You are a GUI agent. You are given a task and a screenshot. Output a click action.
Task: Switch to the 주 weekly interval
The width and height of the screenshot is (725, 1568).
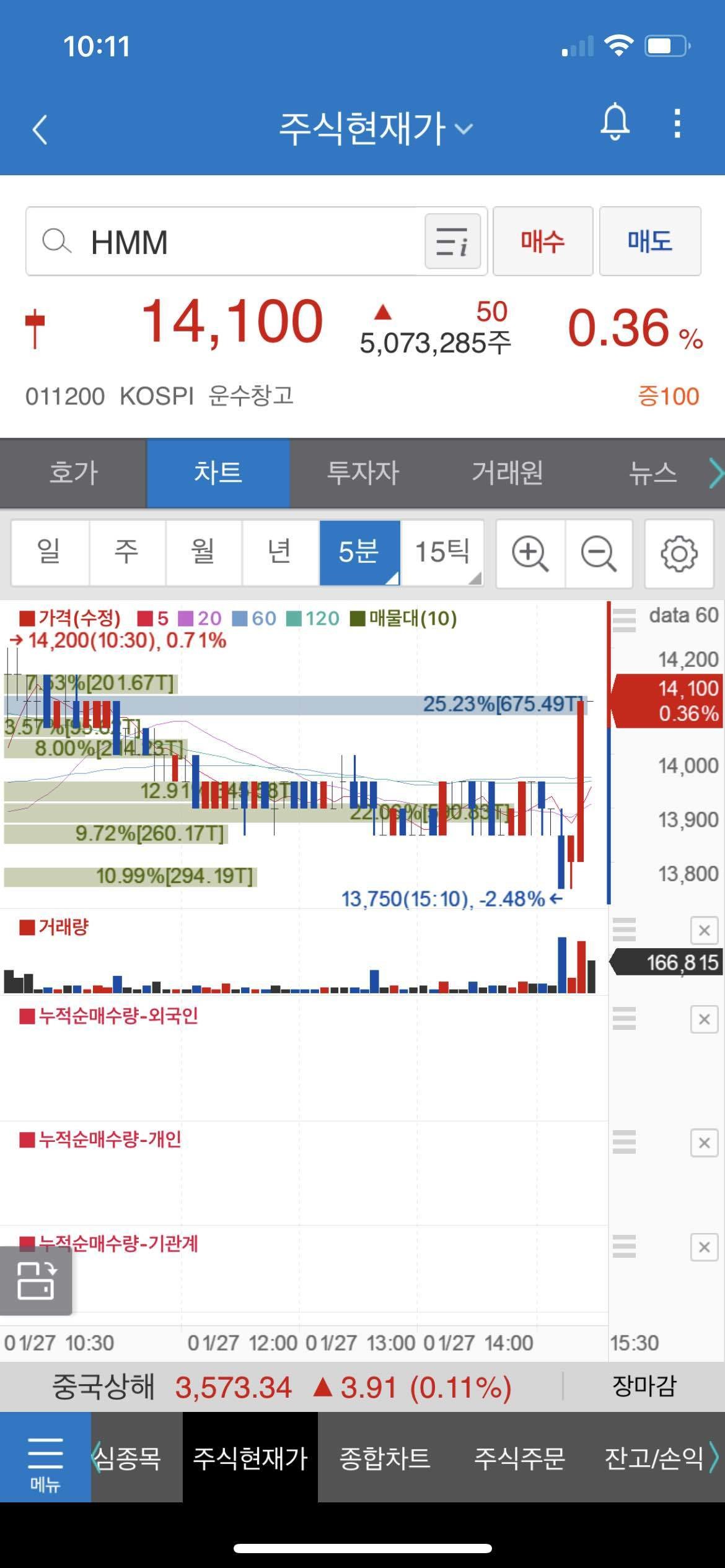(126, 553)
